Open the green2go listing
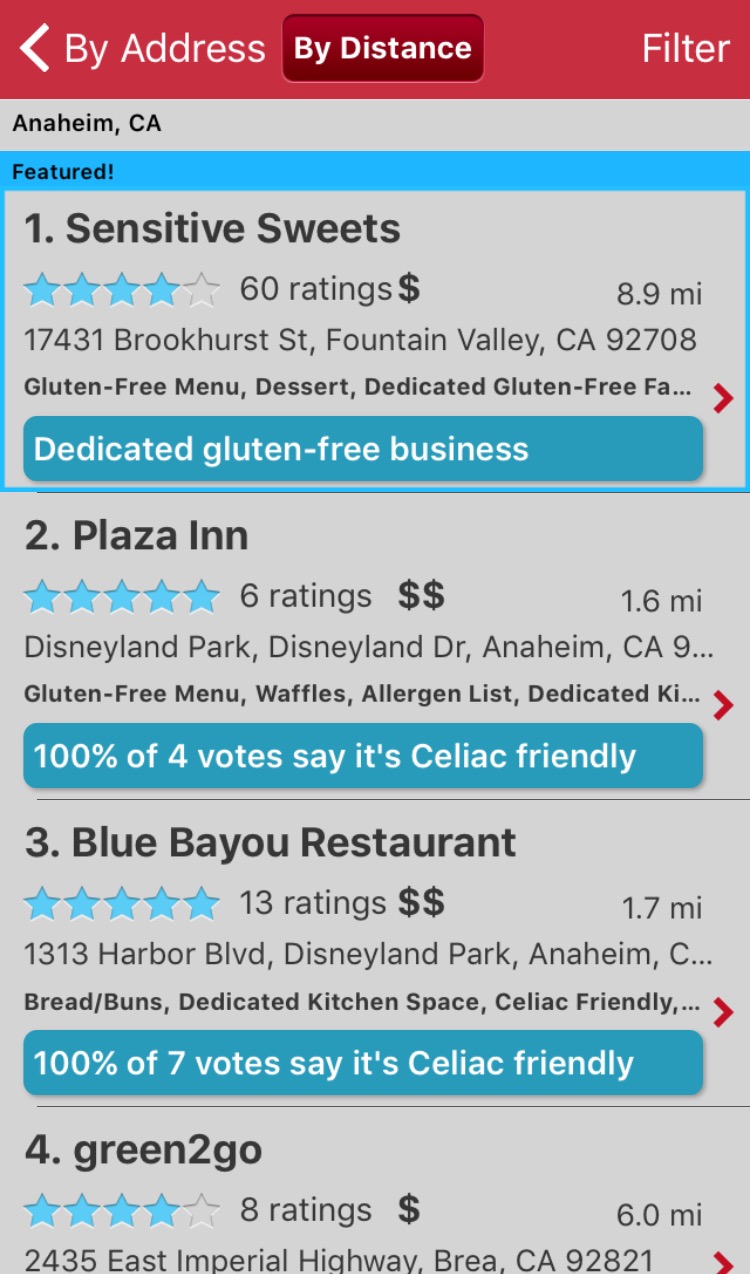This screenshot has width=750, height=1274. coord(375,1191)
